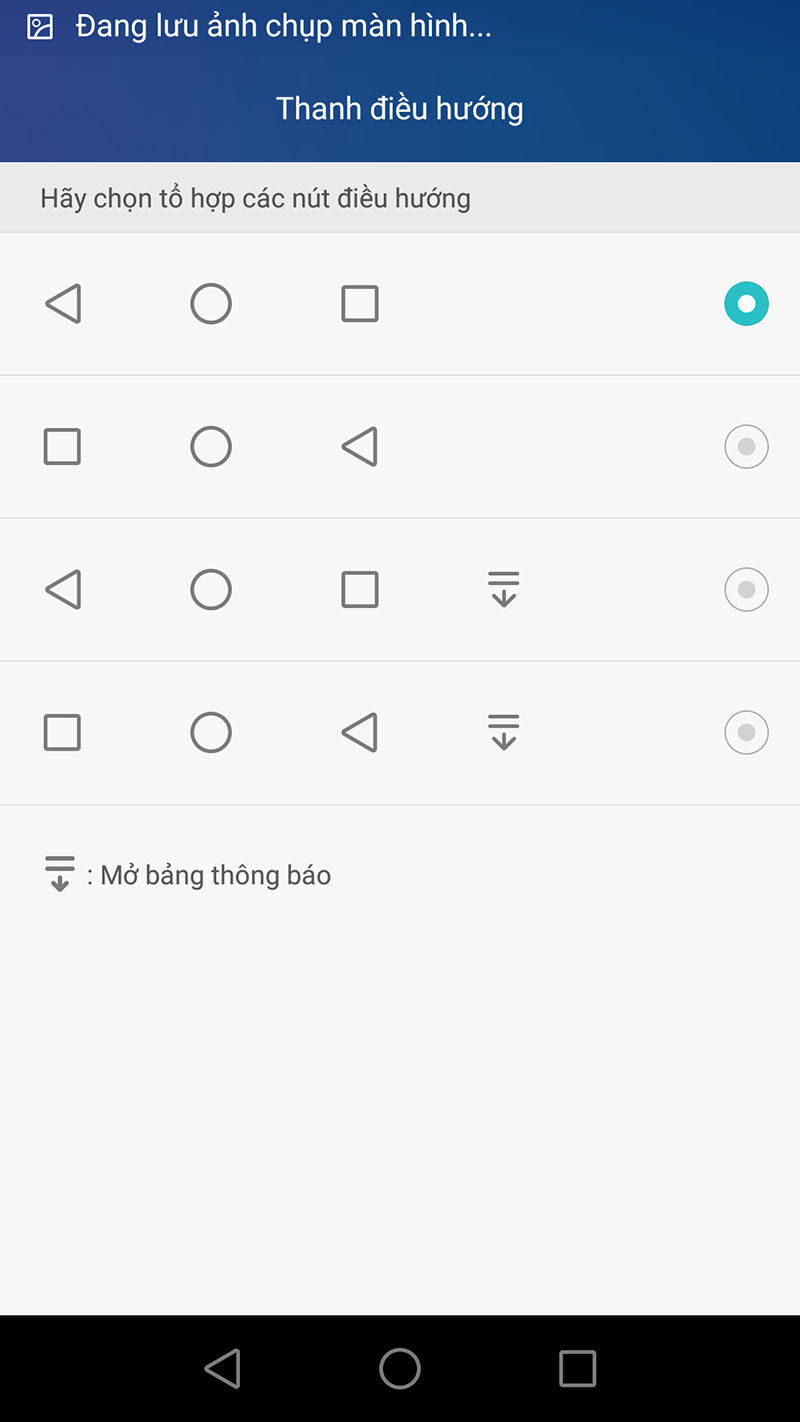Select the back-home-recents button layout
Image resolution: width=800 pixels, height=1422 pixels.
[x=746, y=304]
